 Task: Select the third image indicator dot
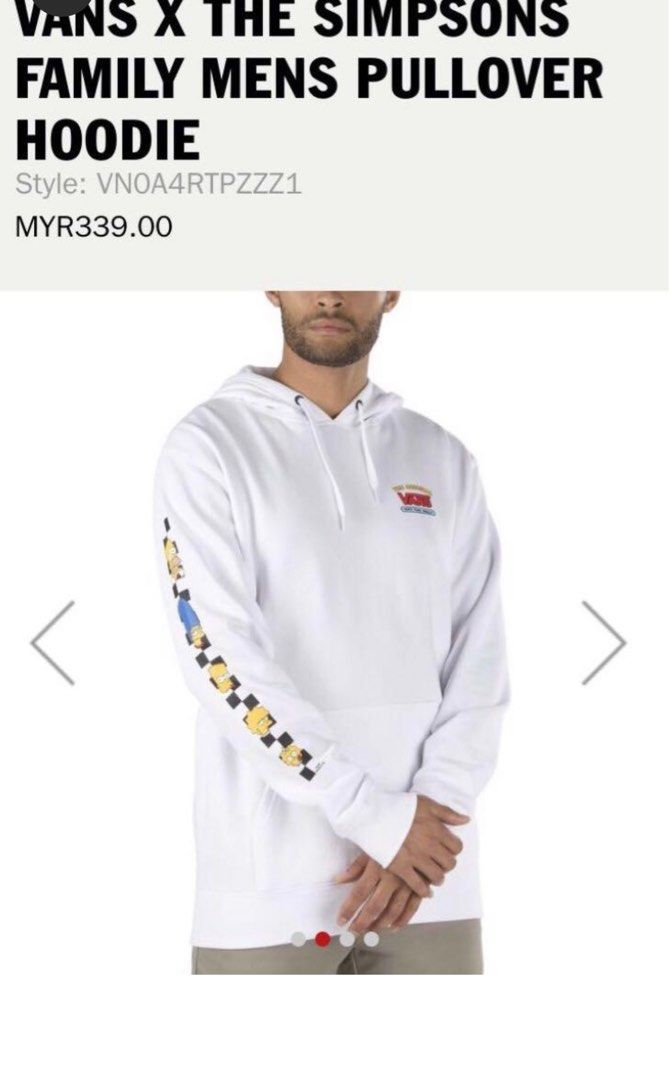click(347, 939)
